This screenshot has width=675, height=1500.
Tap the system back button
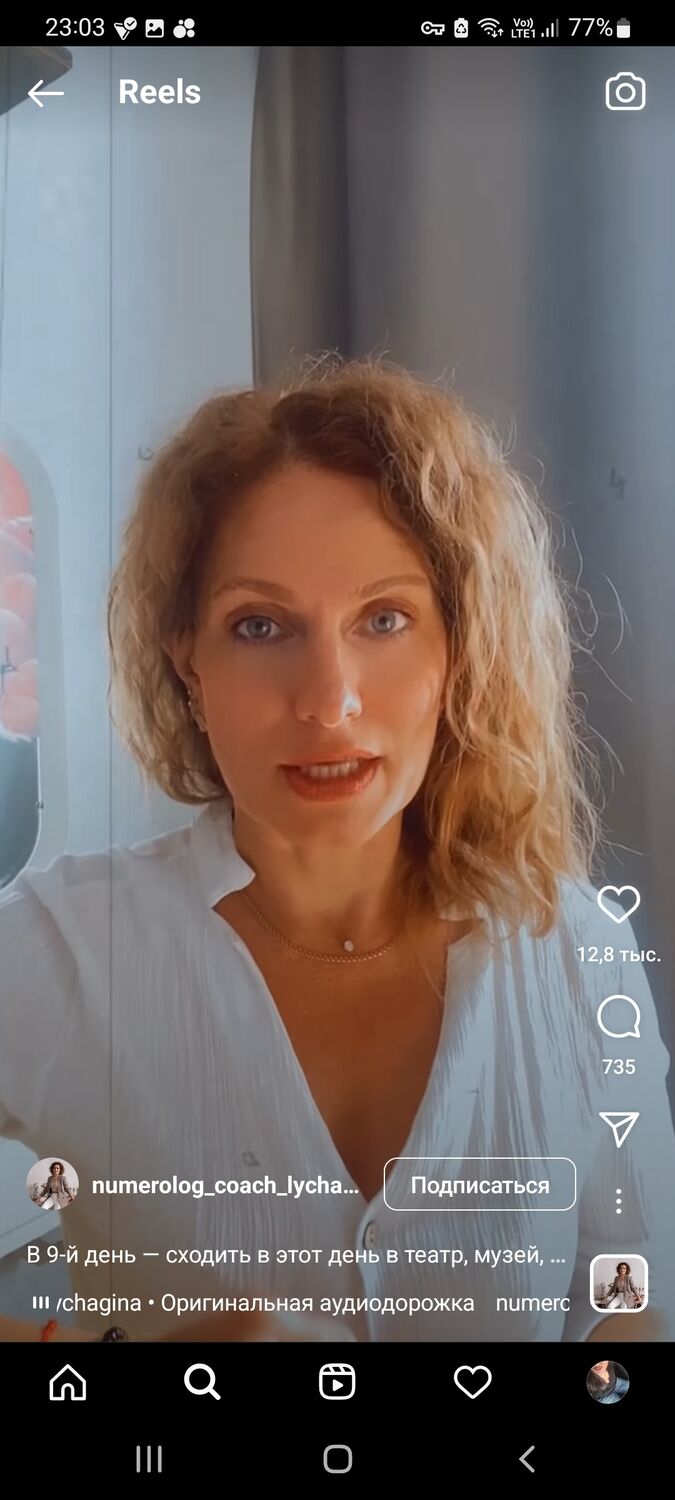pyautogui.click(x=527, y=1459)
